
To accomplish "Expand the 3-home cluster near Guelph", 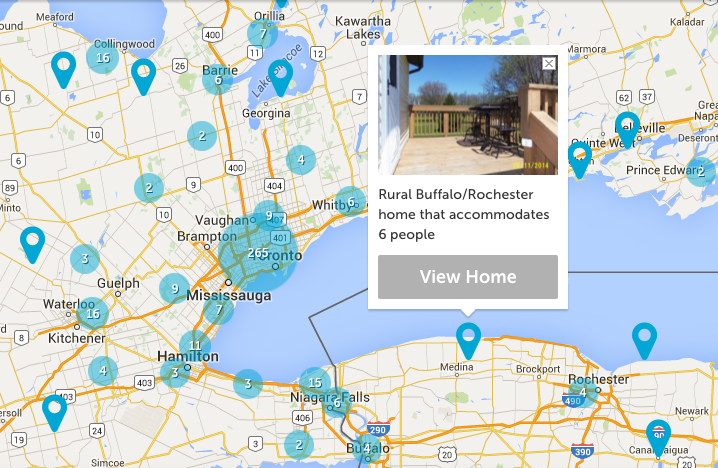I will [x=85, y=259].
